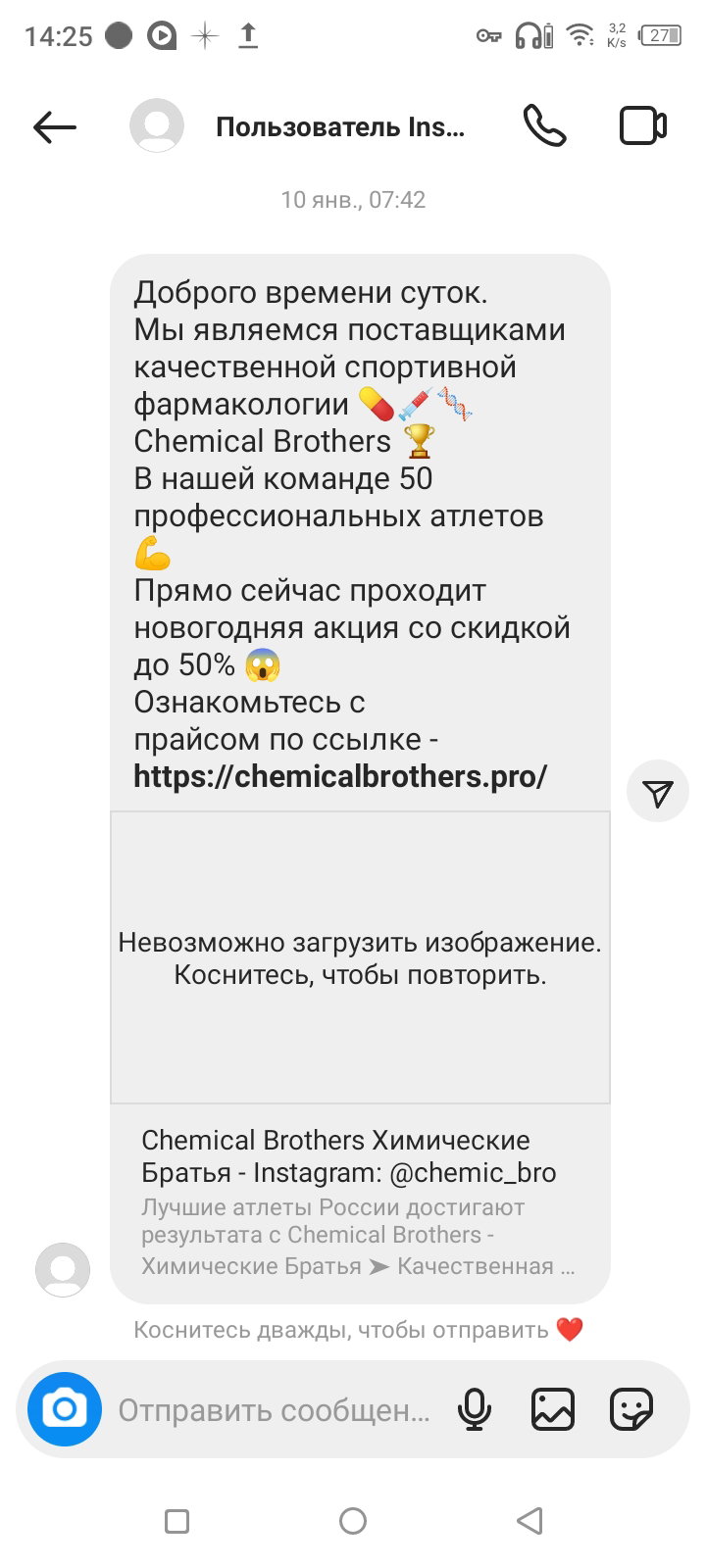Start a video call

pyautogui.click(x=643, y=125)
